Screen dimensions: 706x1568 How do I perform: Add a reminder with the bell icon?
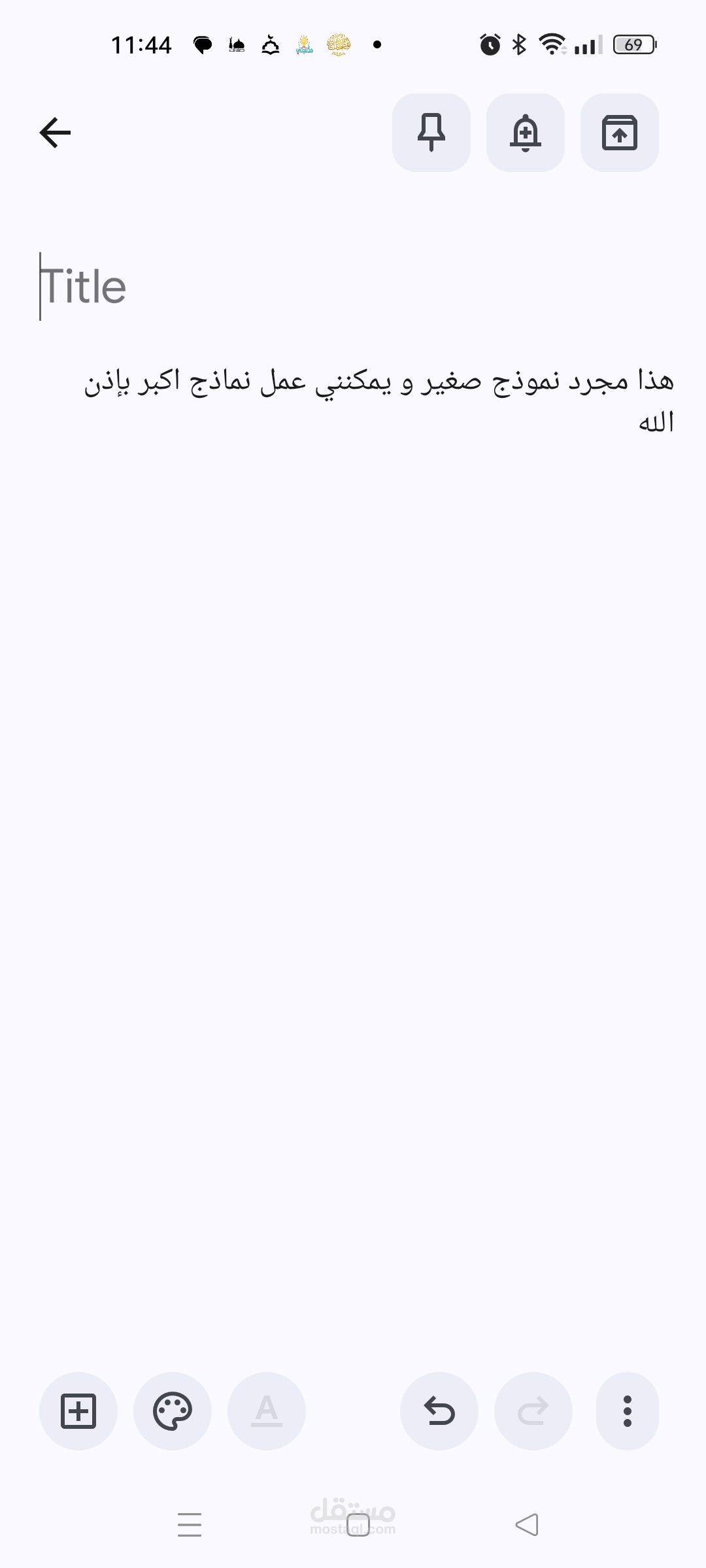click(x=526, y=133)
